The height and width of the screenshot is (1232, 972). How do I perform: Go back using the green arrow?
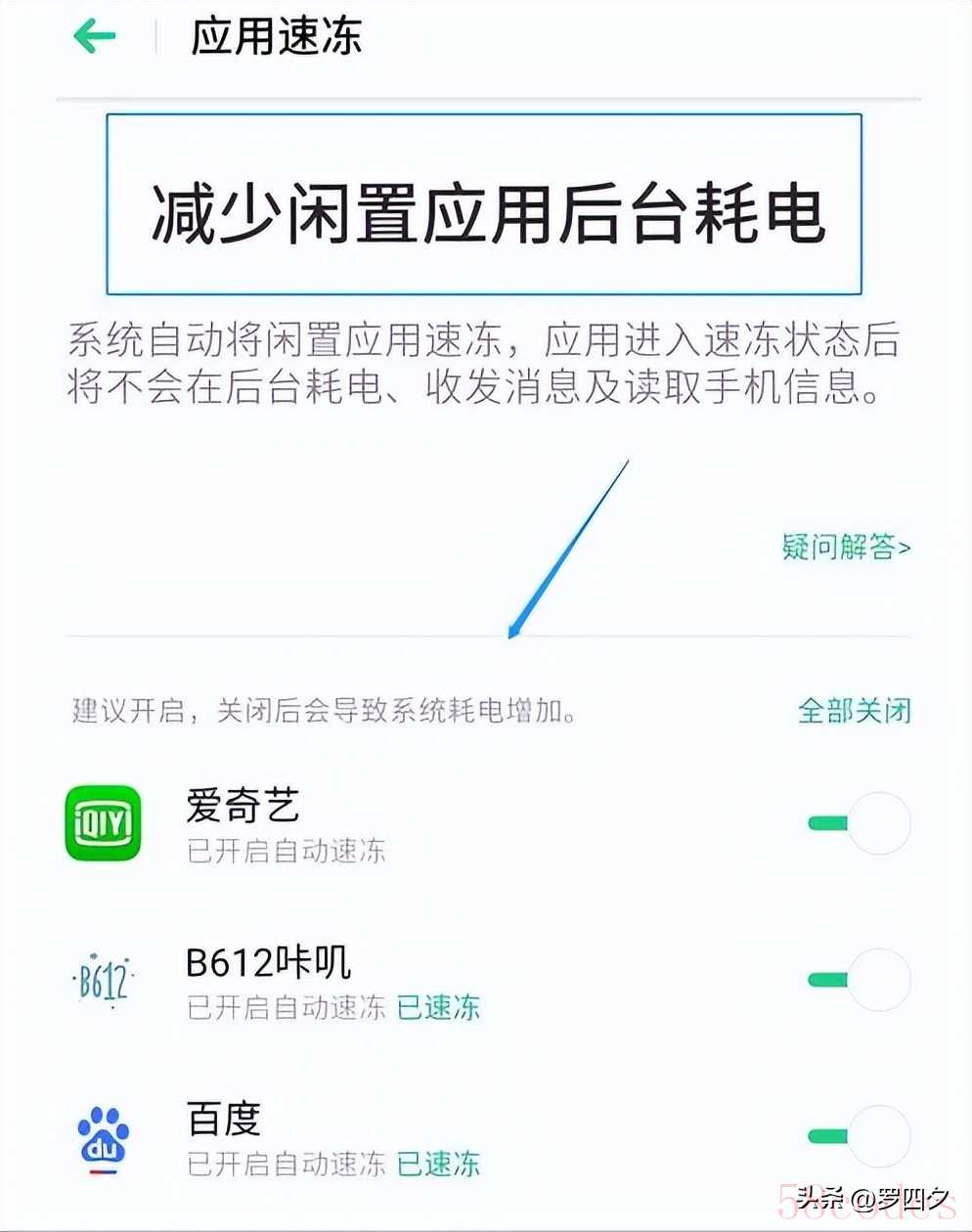point(95,37)
